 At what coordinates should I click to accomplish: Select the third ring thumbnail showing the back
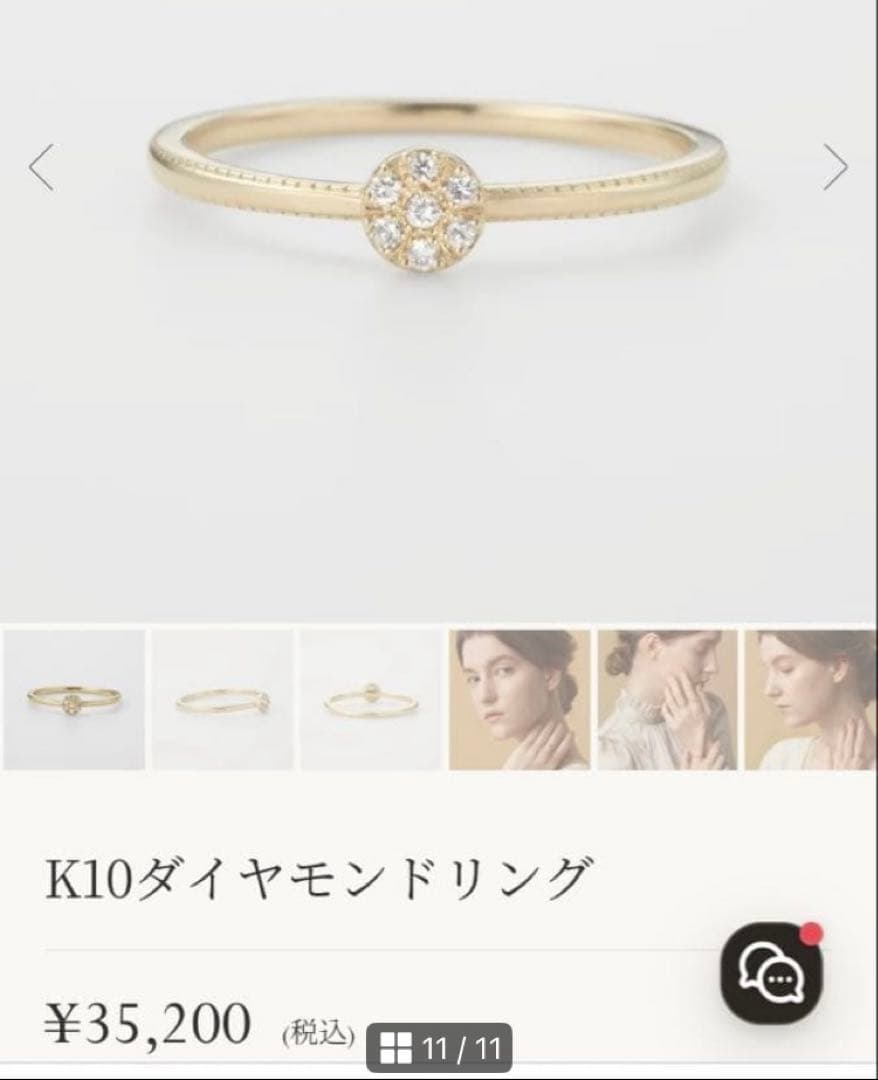pos(371,699)
